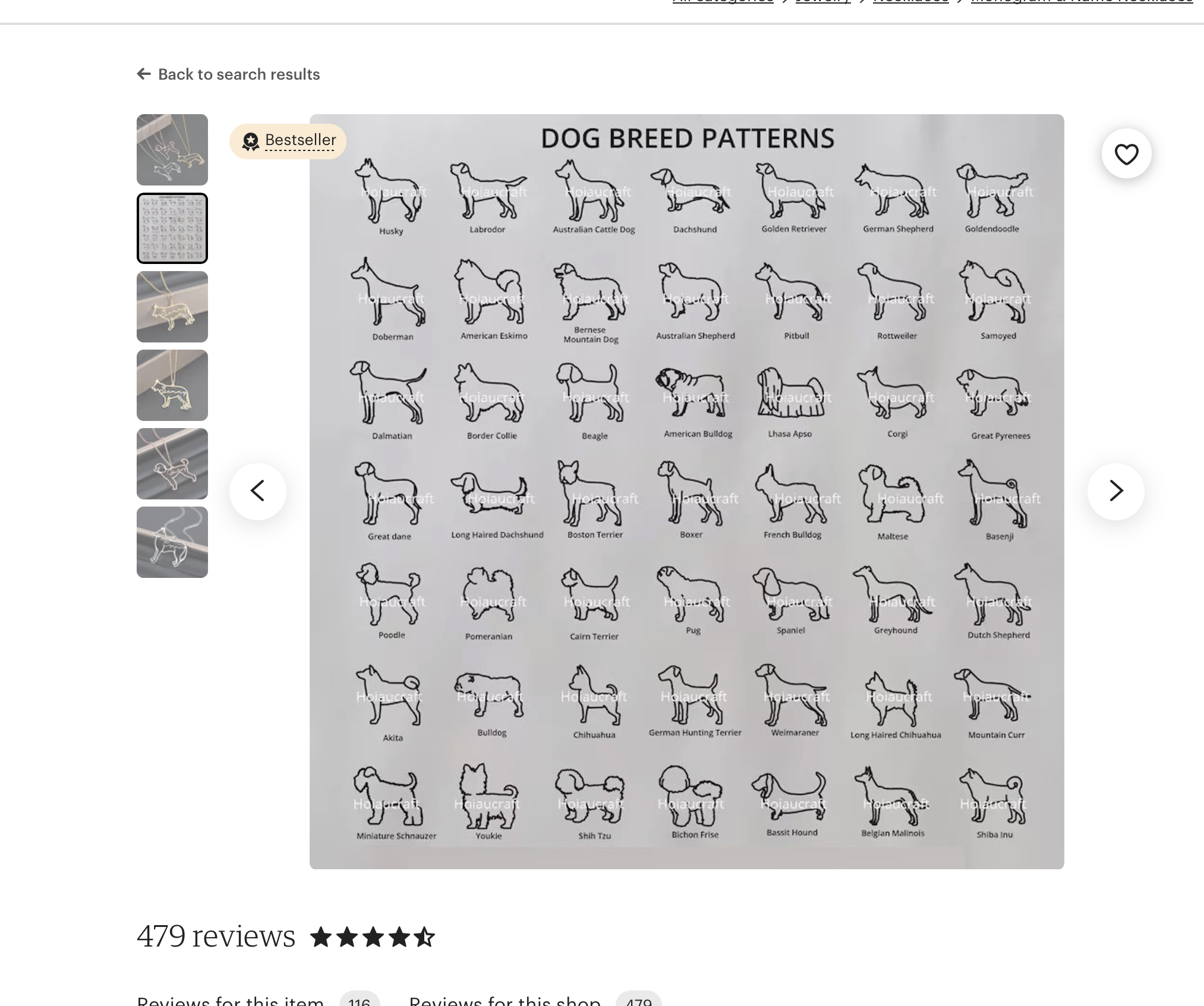This screenshot has width=1204, height=1006.
Task: Select the first thumbnail with dog necklaces
Action: [172, 150]
